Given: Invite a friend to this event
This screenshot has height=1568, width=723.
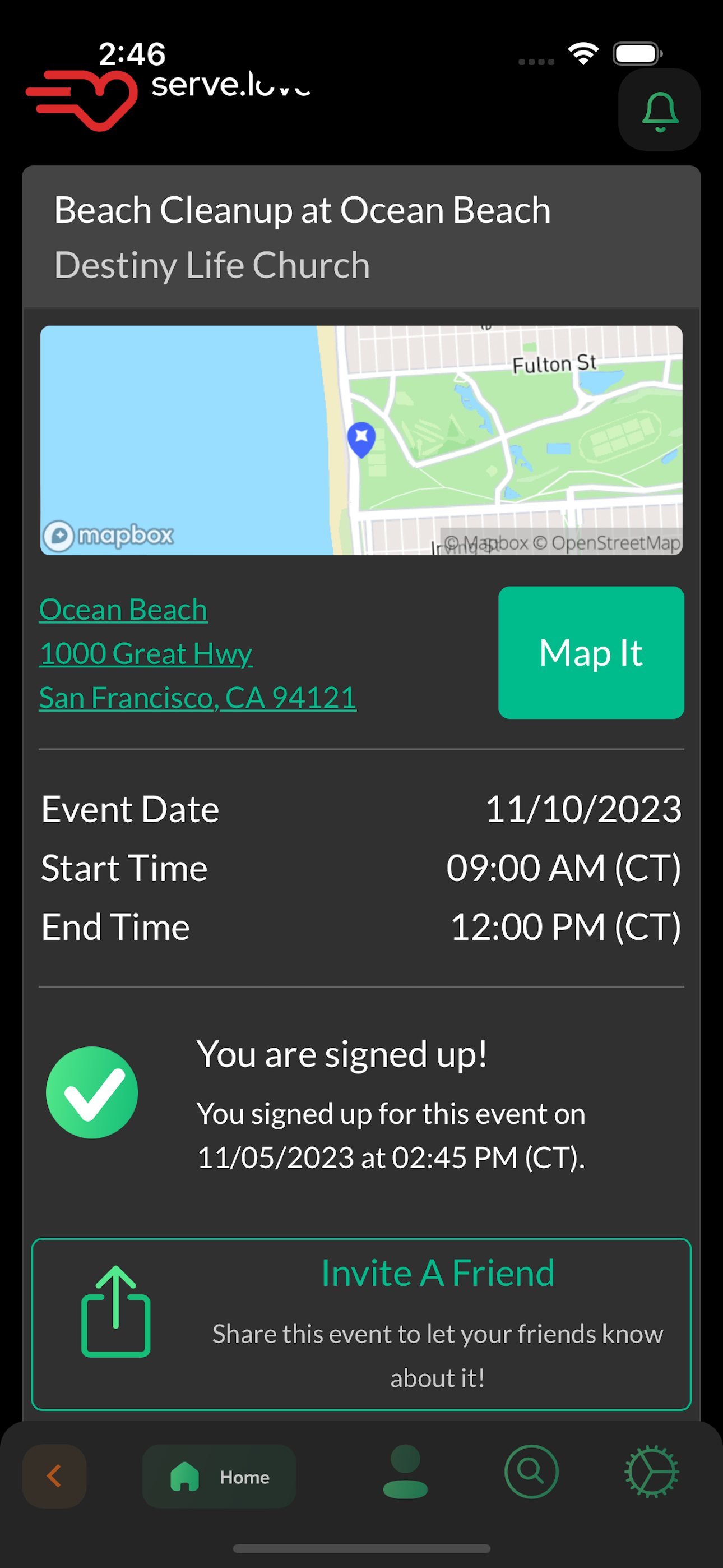Looking at the screenshot, I should point(361,1324).
